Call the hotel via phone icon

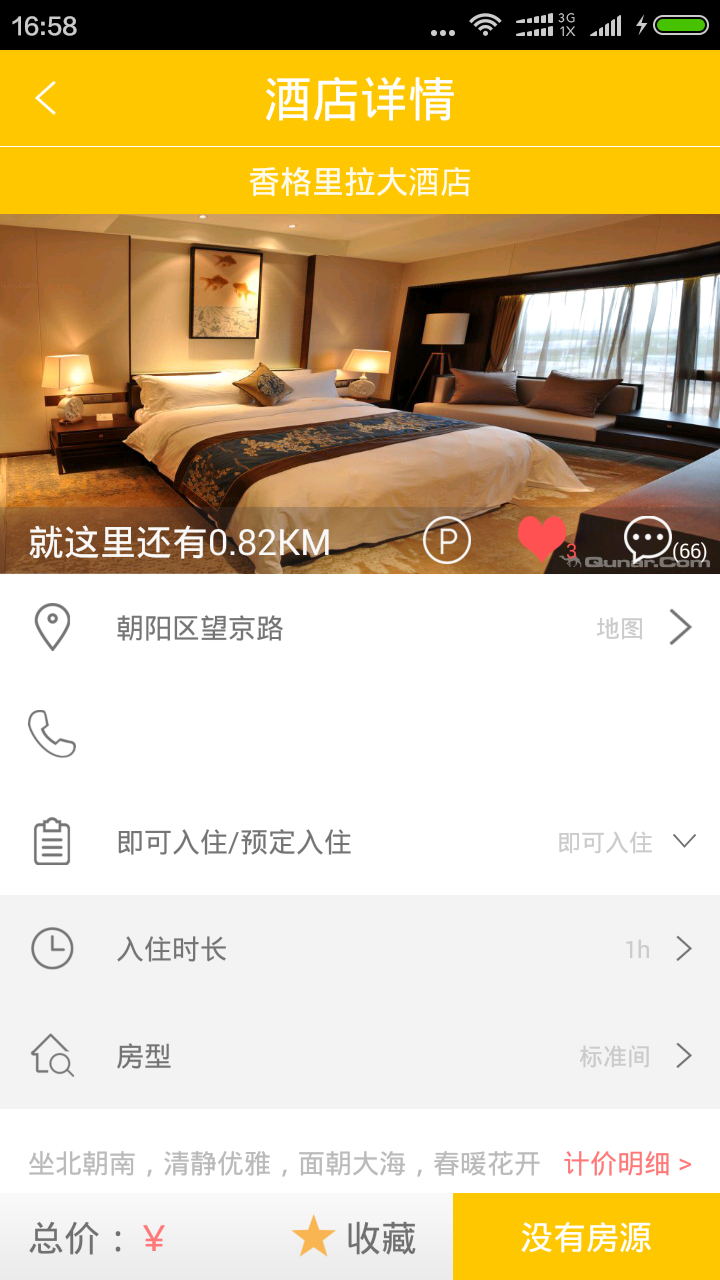[52, 734]
